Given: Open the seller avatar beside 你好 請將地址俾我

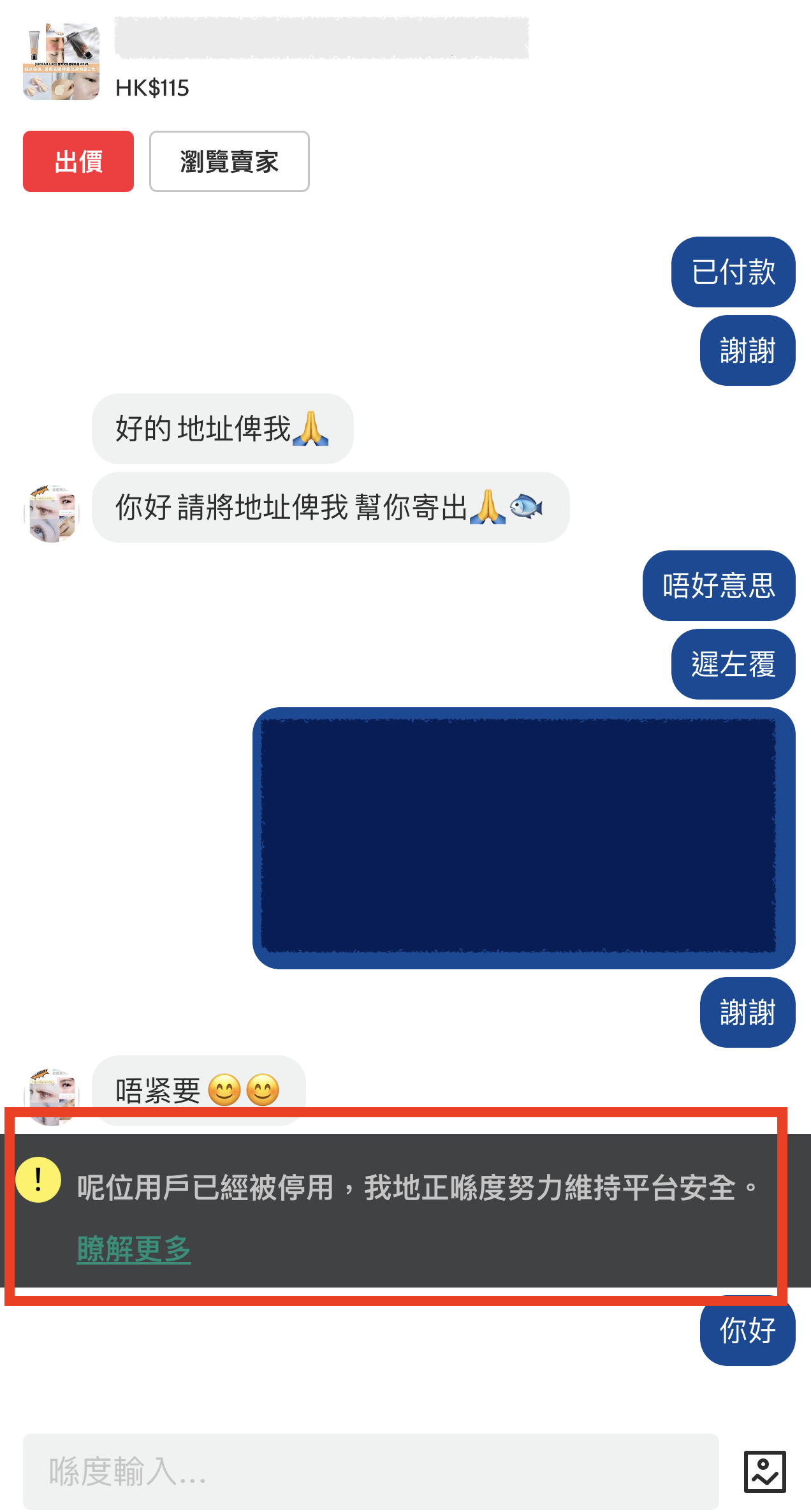Looking at the screenshot, I should click(52, 513).
